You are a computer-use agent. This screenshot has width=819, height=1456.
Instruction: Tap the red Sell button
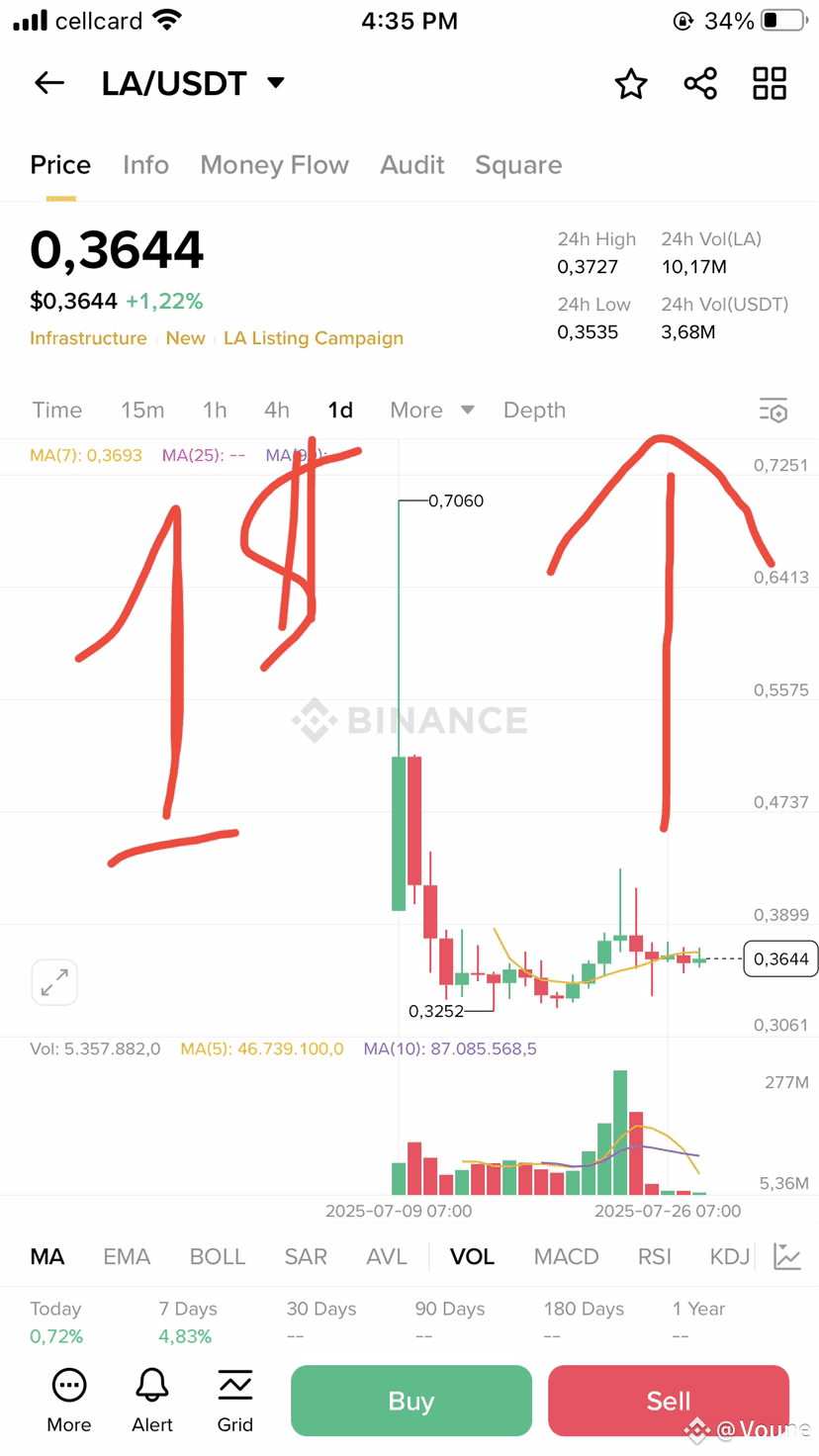[669, 1401]
